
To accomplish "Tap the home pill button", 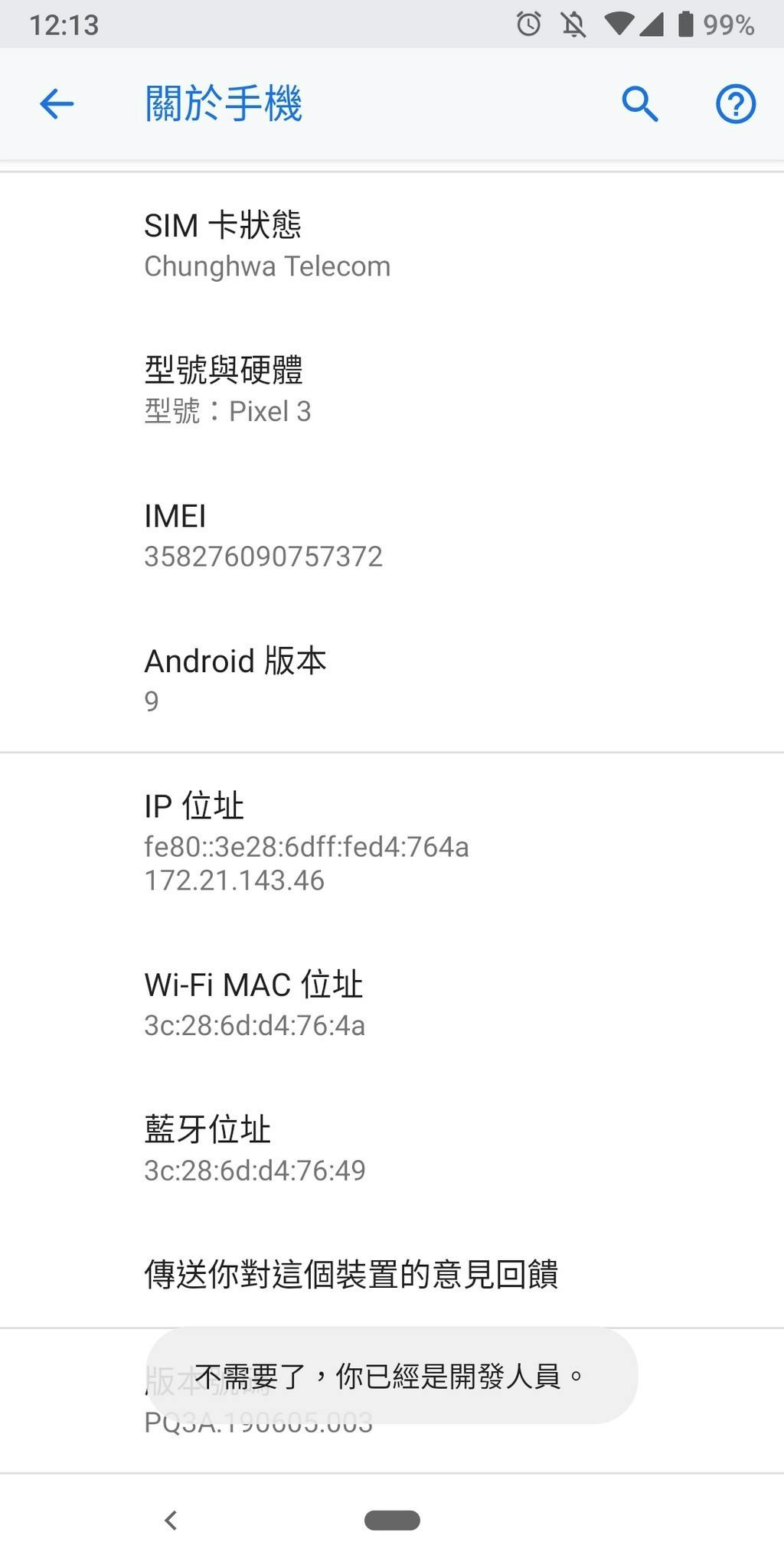I will (x=392, y=1520).
